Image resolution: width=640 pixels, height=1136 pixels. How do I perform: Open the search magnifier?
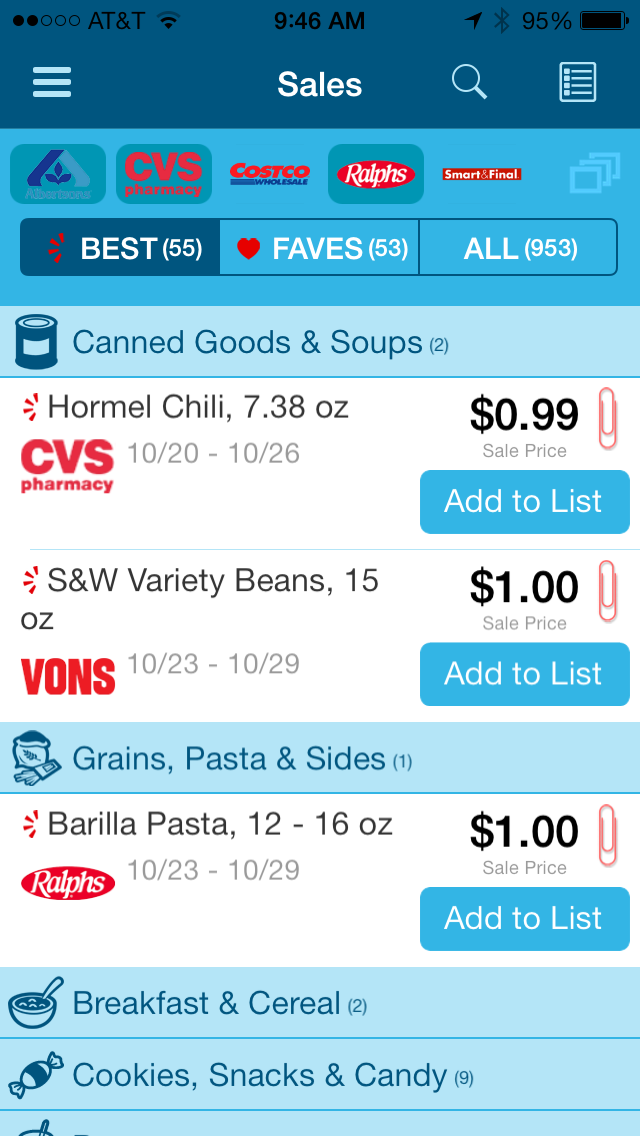coord(469,82)
